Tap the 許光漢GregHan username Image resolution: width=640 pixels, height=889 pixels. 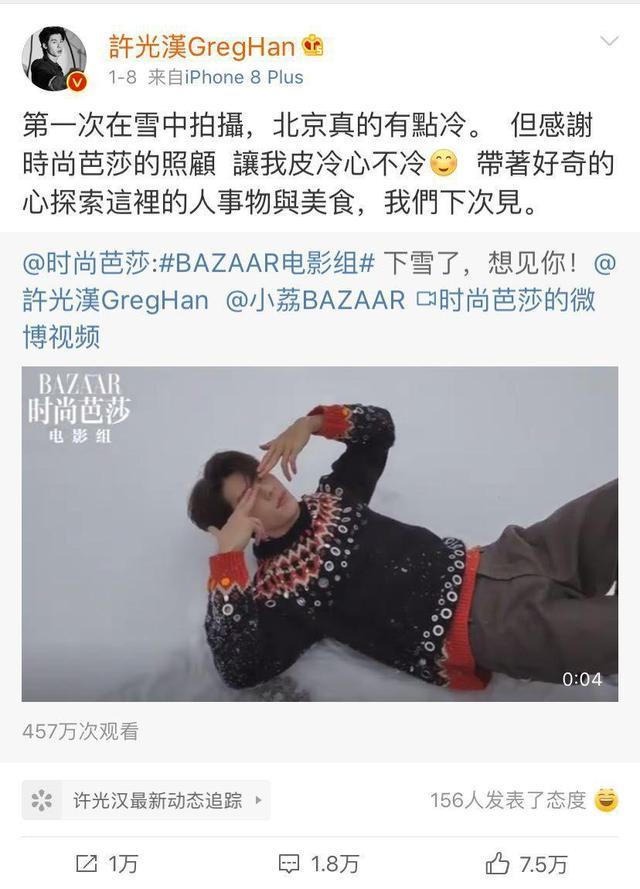pyautogui.click(x=201, y=45)
